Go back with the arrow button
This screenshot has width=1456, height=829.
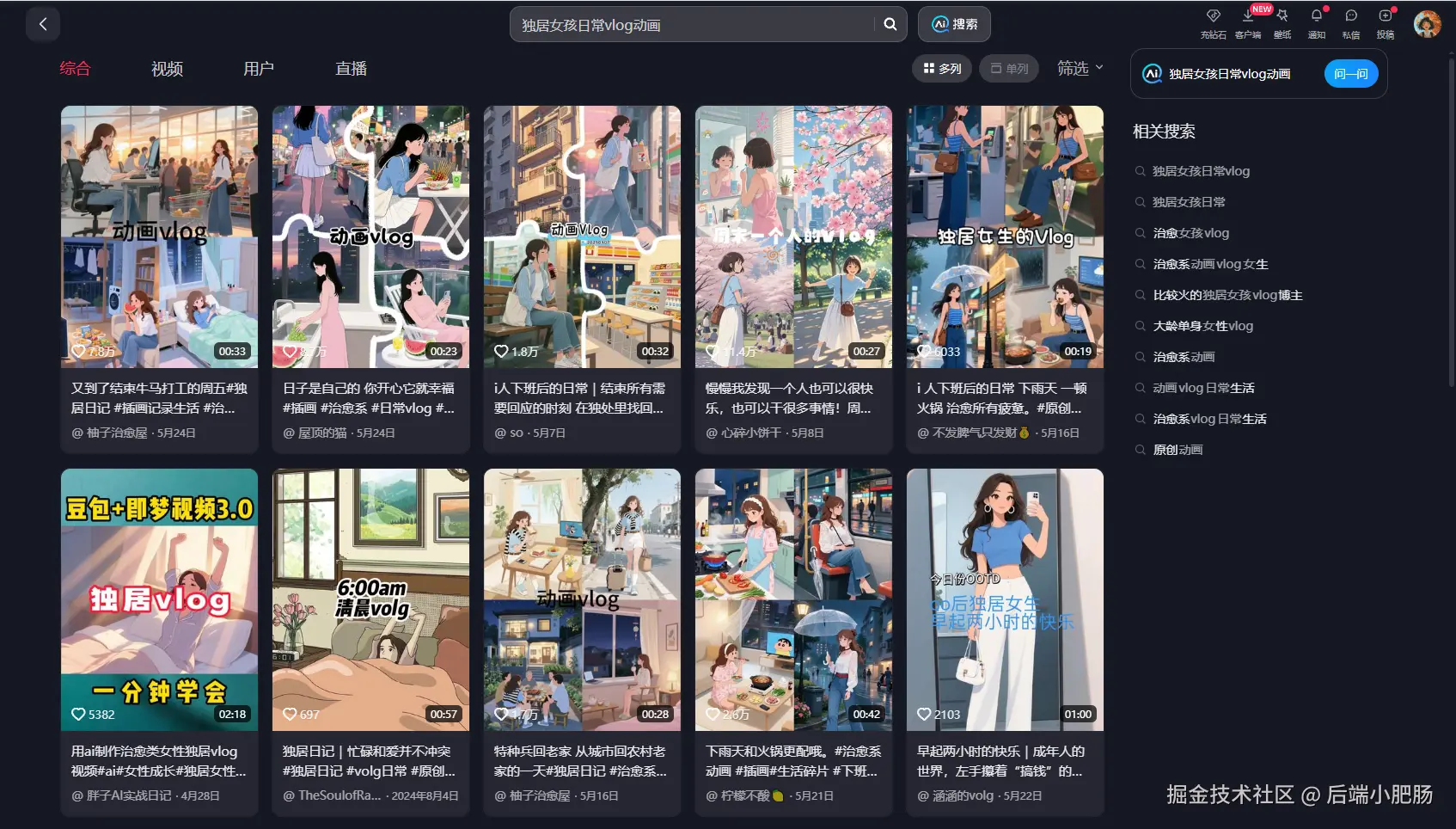43,24
